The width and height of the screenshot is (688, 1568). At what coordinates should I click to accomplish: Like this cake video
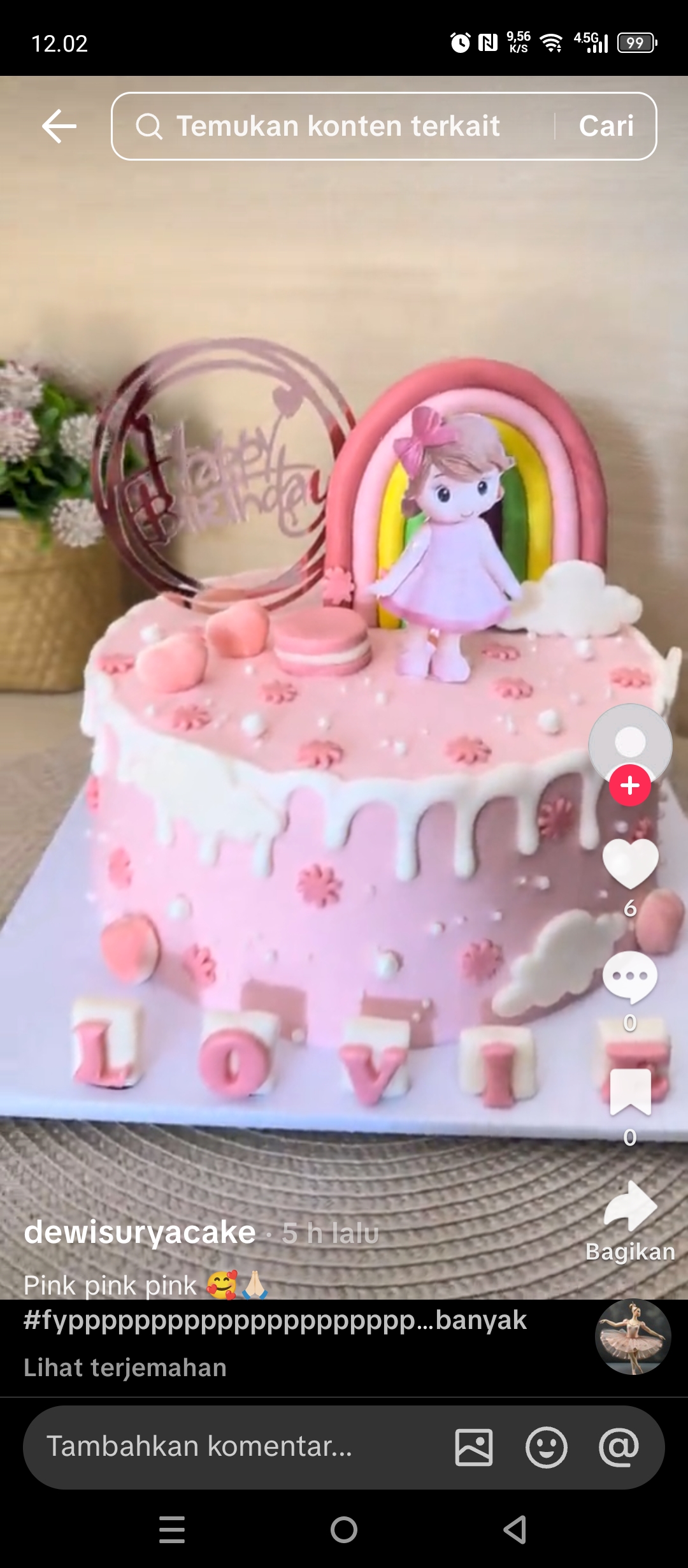point(630,863)
